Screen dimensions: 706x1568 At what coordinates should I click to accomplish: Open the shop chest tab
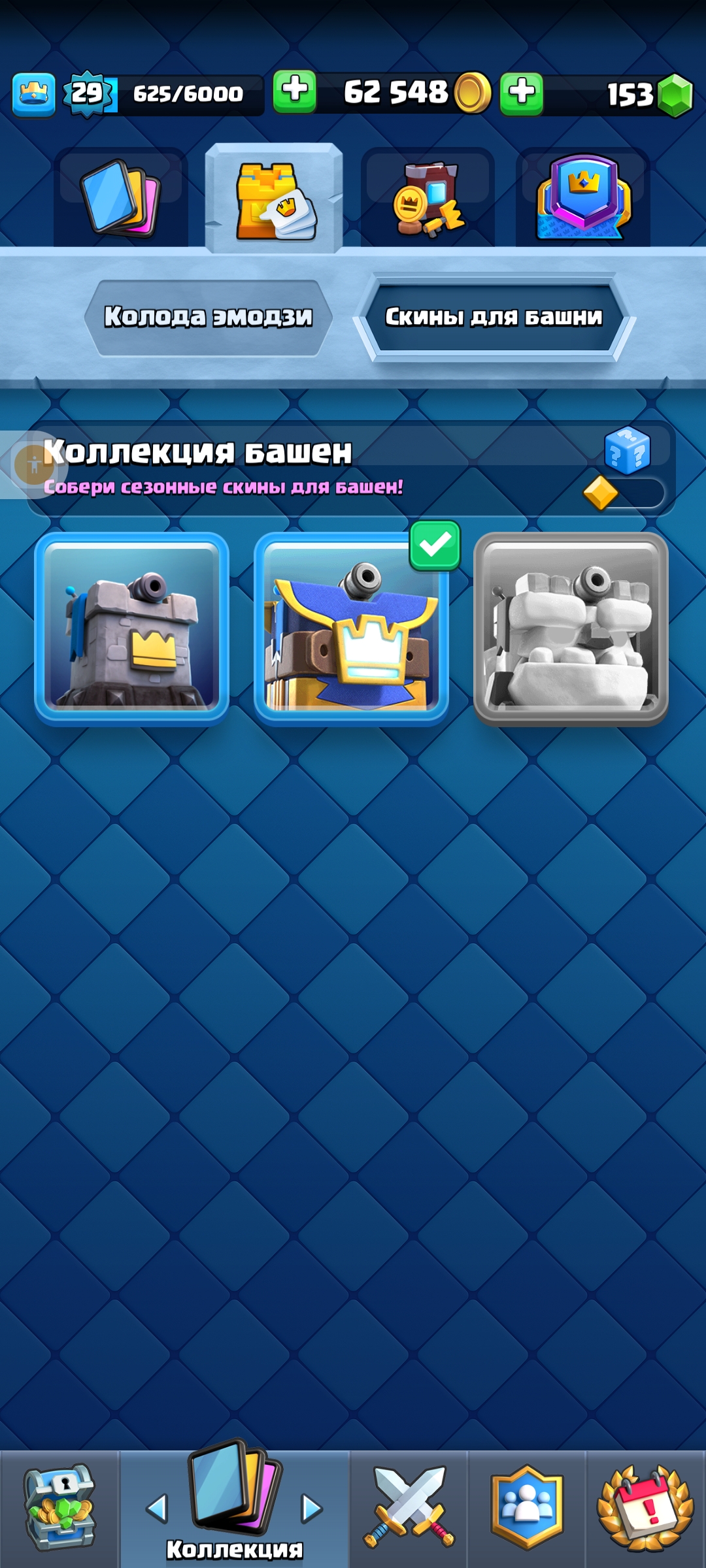coord(59,1509)
